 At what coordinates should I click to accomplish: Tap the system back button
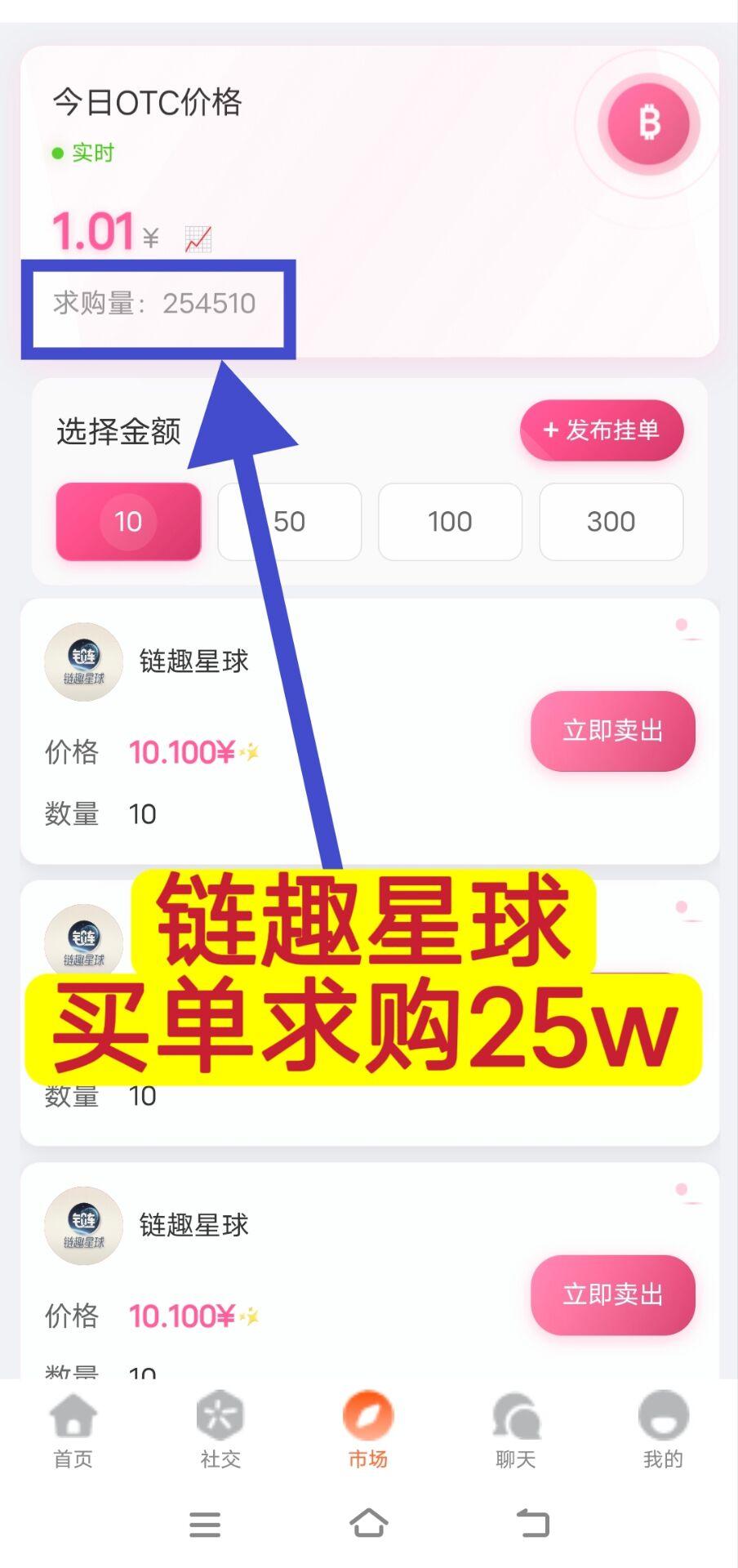pyautogui.click(x=533, y=1523)
